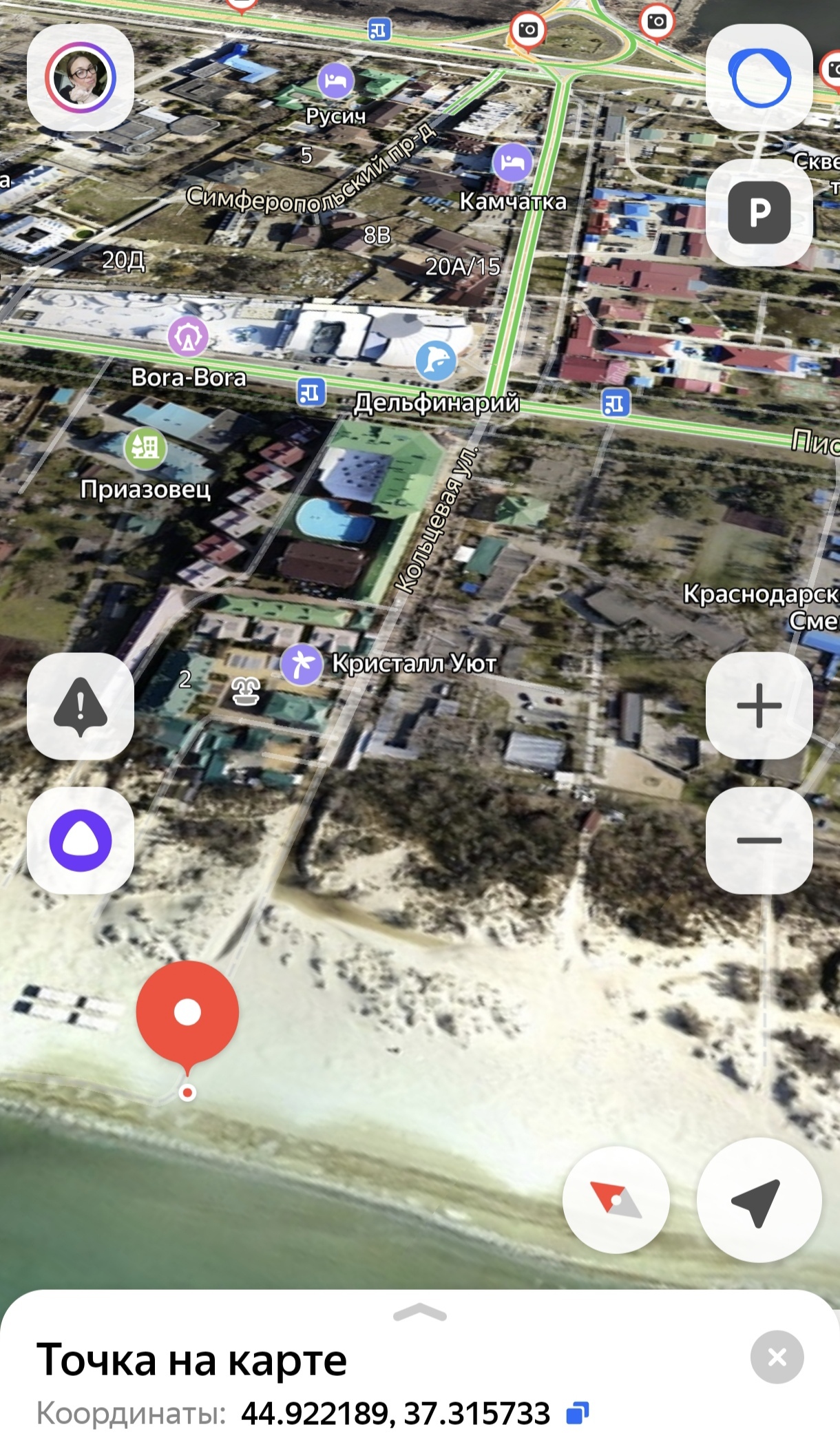Open the Русич hotel marker
Viewport: 840px width, 1451px height.
point(335,81)
